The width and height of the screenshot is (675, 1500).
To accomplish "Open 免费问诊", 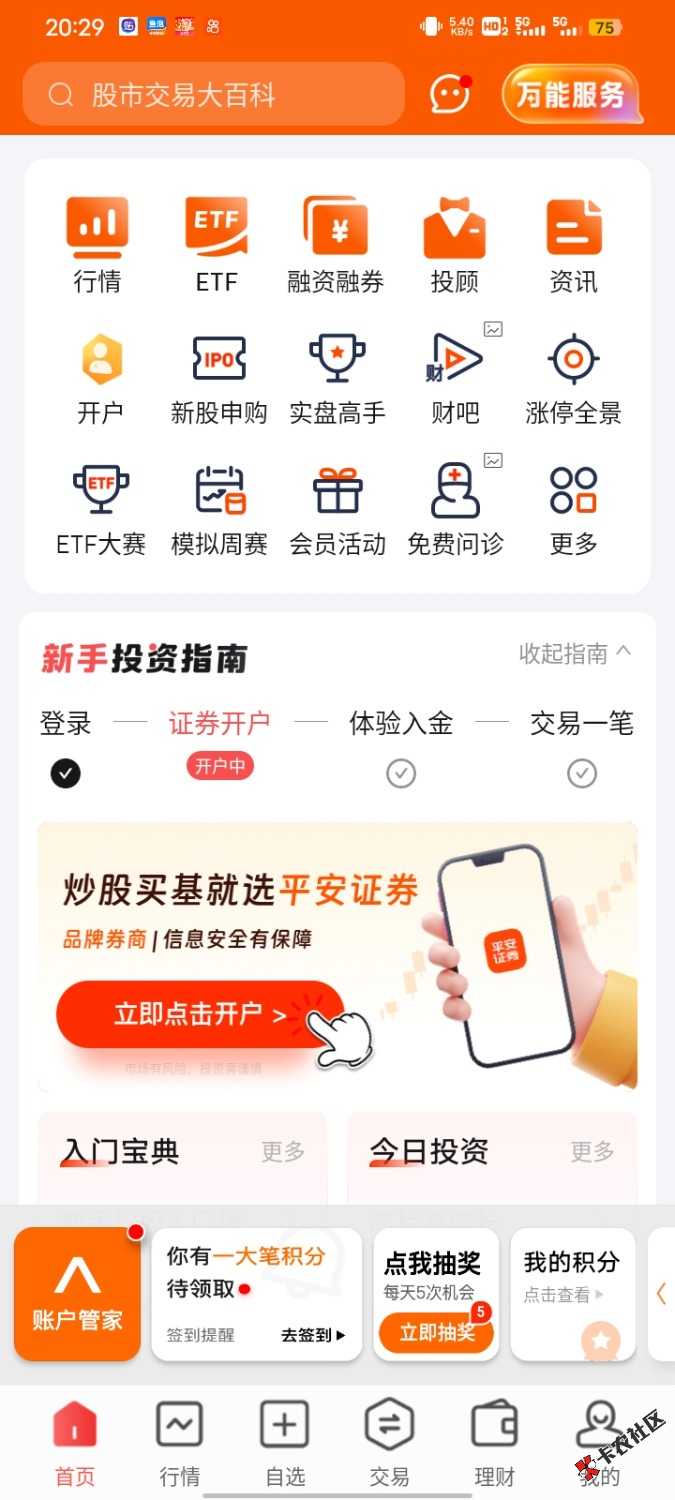I will click(455, 510).
